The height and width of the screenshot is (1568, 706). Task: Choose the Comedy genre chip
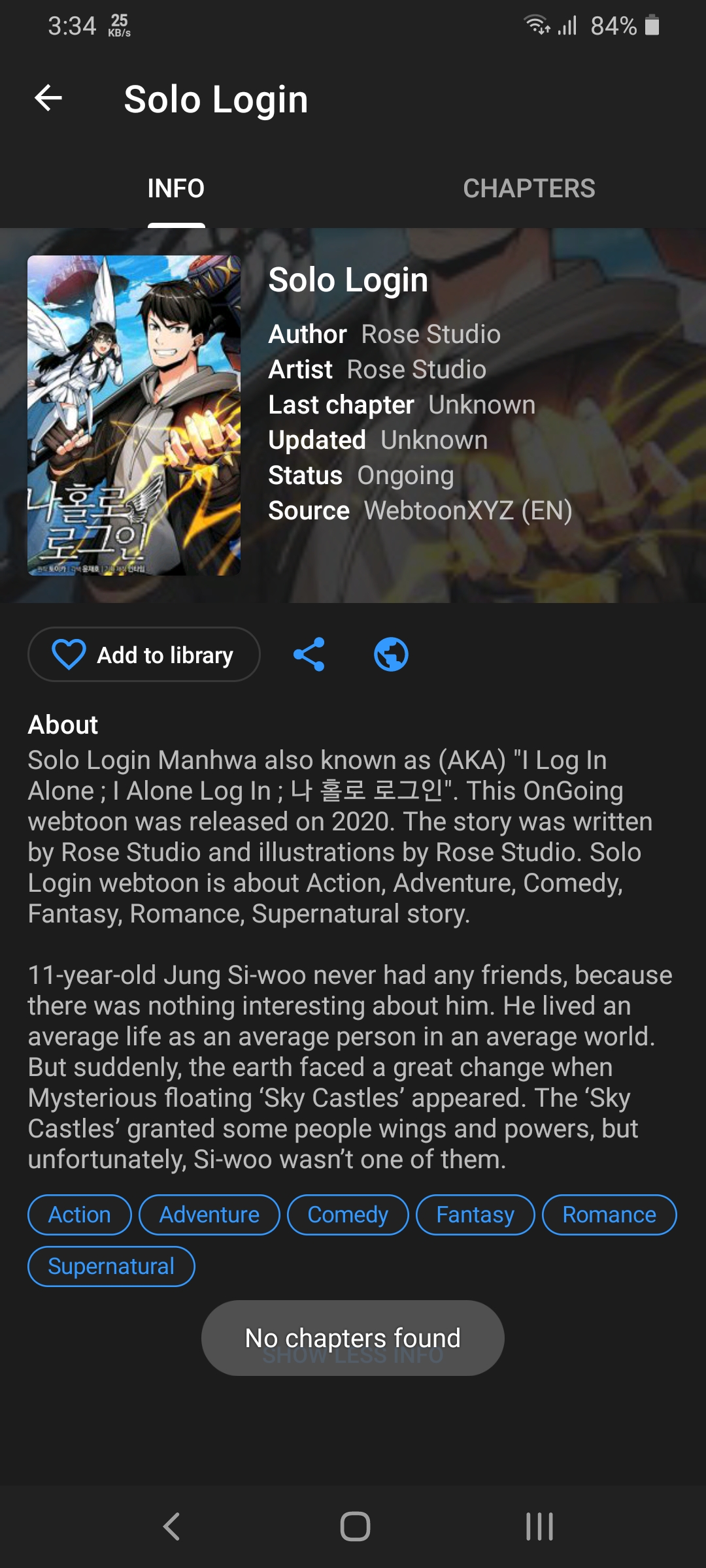click(x=348, y=1215)
